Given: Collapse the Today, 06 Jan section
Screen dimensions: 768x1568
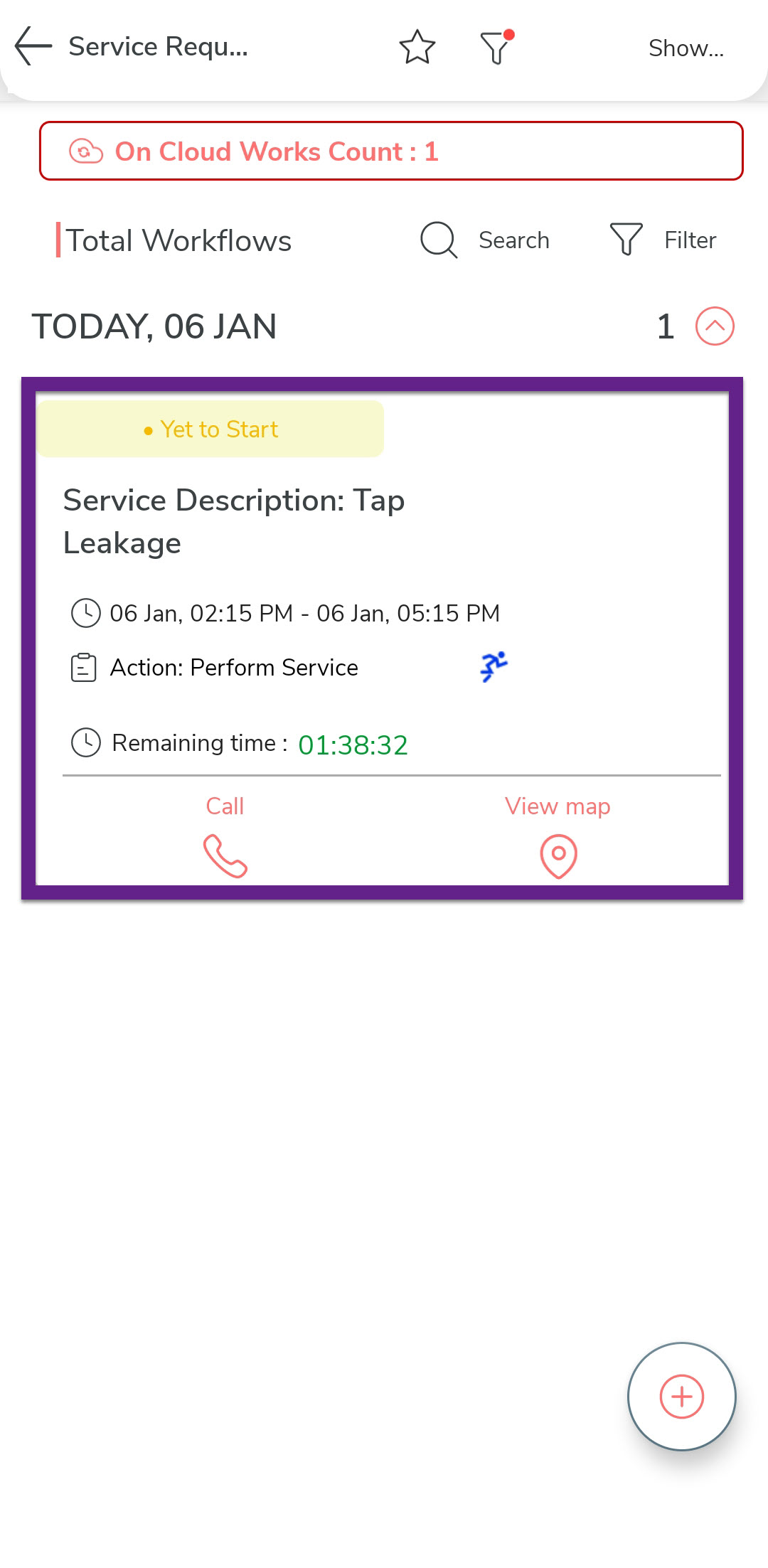Looking at the screenshot, I should (714, 326).
